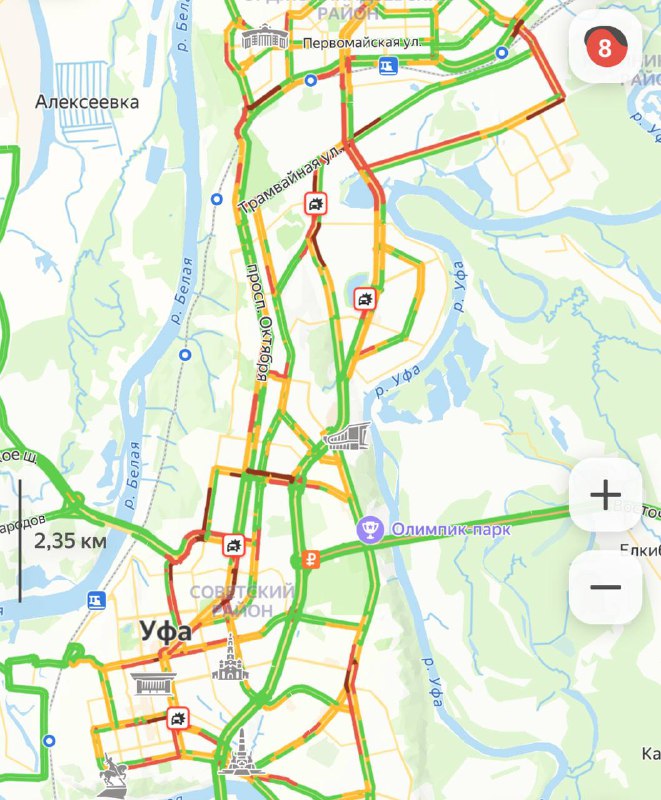Tap the accident icon near Трамвайная ул.
Screen dimensions: 661x800
[316, 205]
